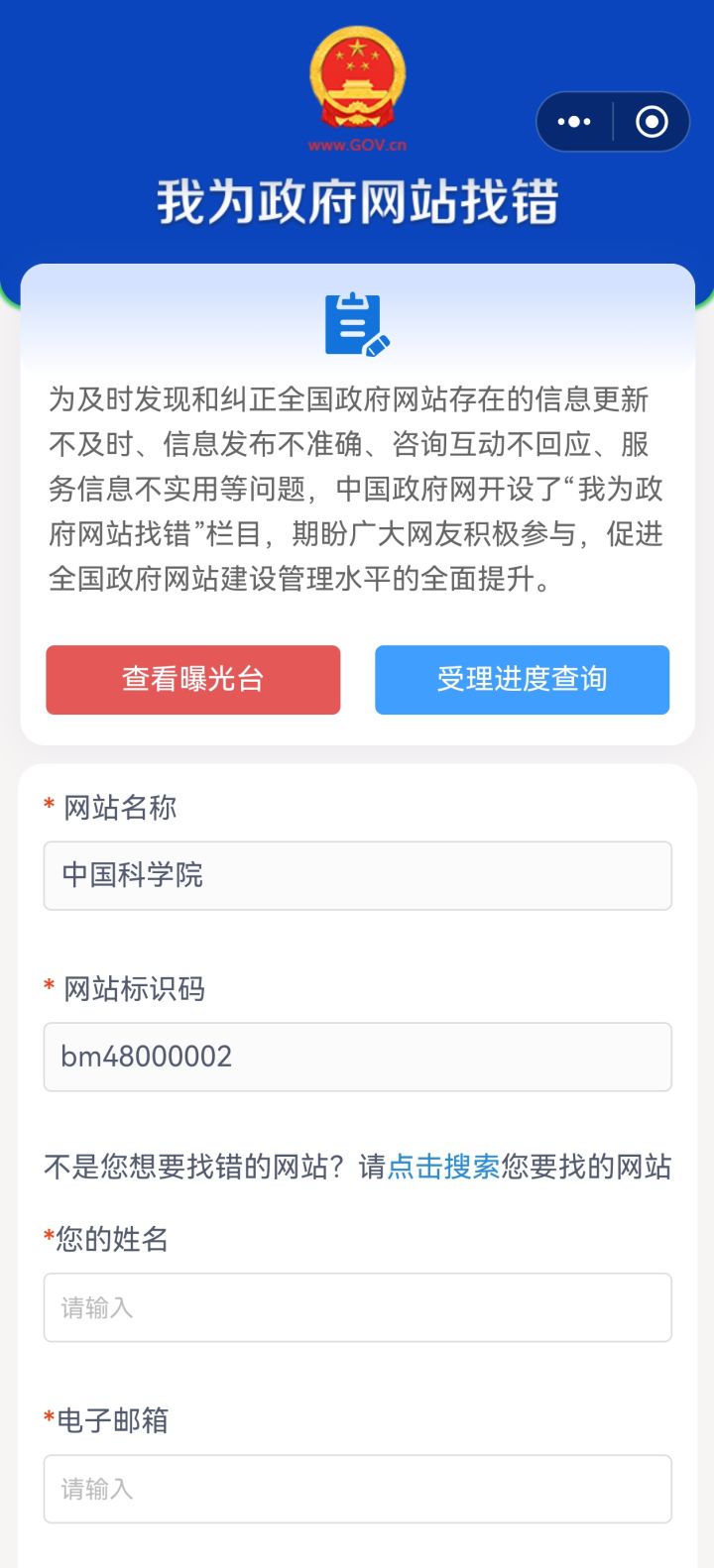This screenshot has width=714, height=1568.
Task: Select the 网站标识码 field
Action: tap(357, 1057)
